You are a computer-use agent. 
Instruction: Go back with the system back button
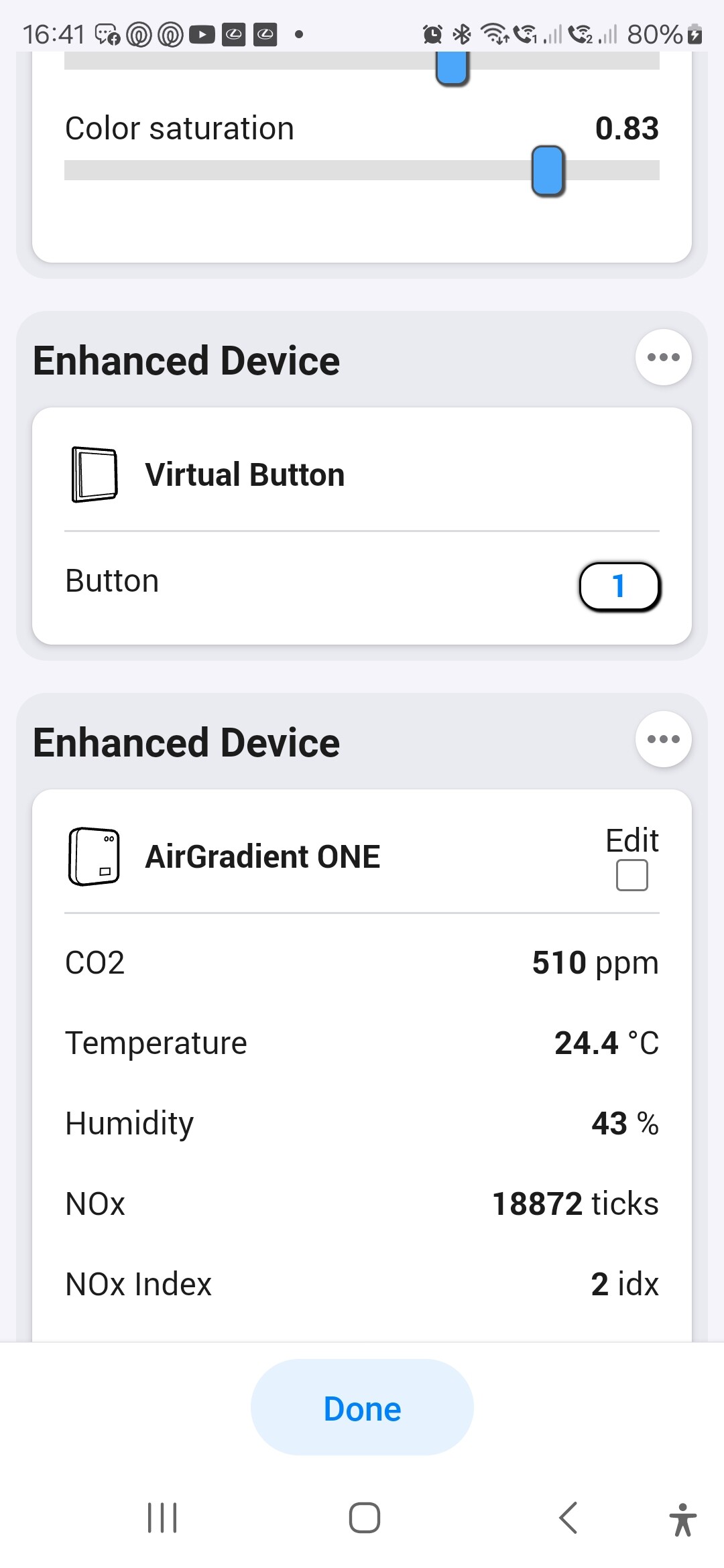[568, 1518]
